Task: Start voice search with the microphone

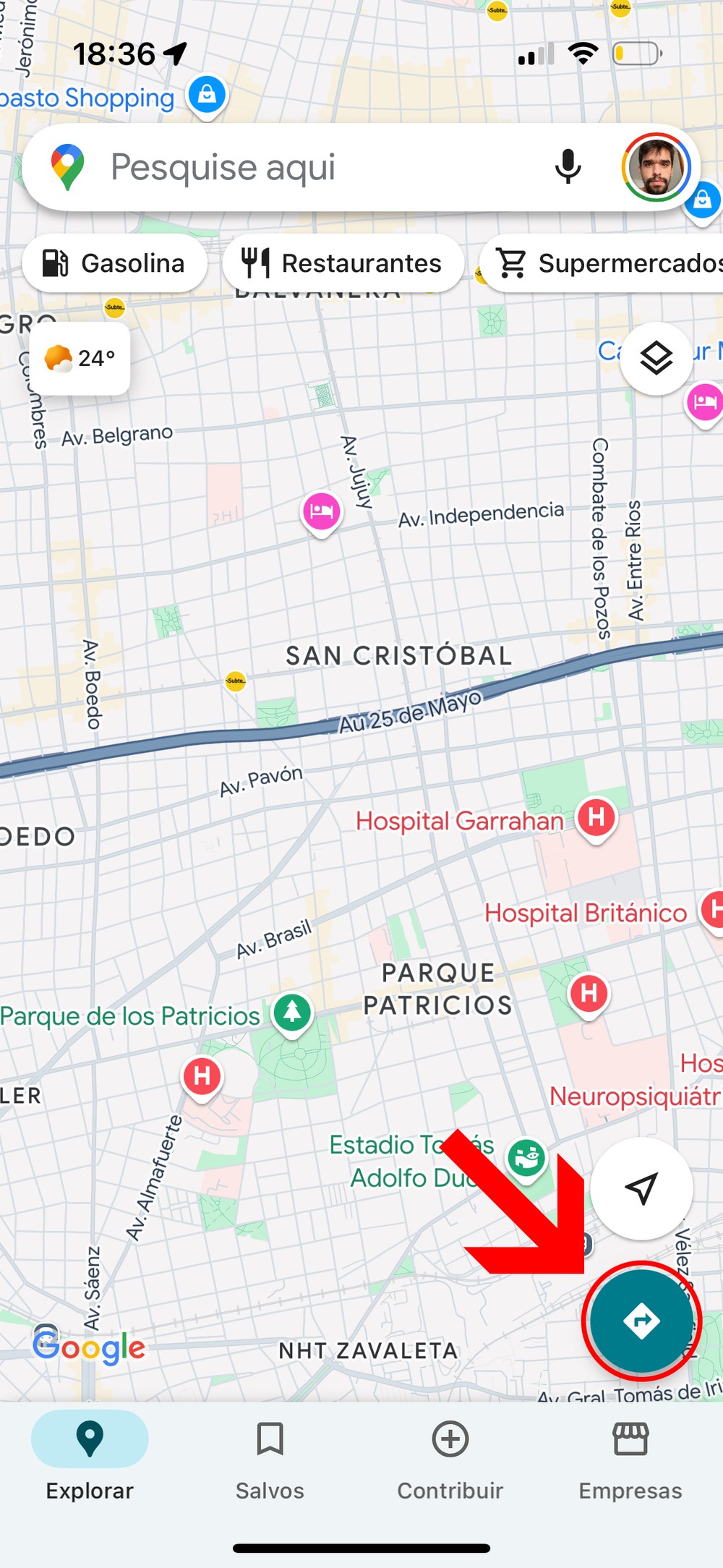Action: tap(568, 167)
